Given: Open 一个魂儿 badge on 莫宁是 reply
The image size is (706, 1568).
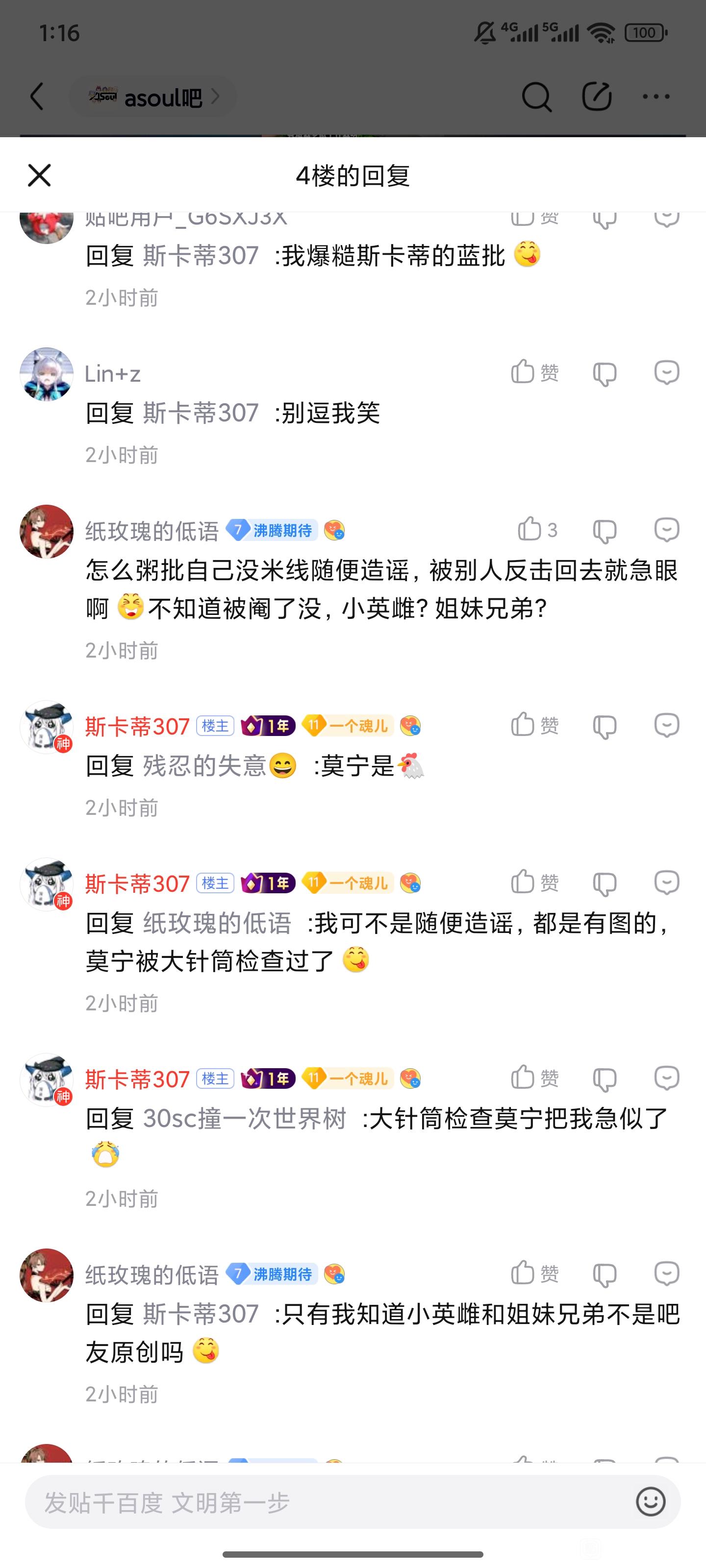Looking at the screenshot, I should tap(347, 726).
